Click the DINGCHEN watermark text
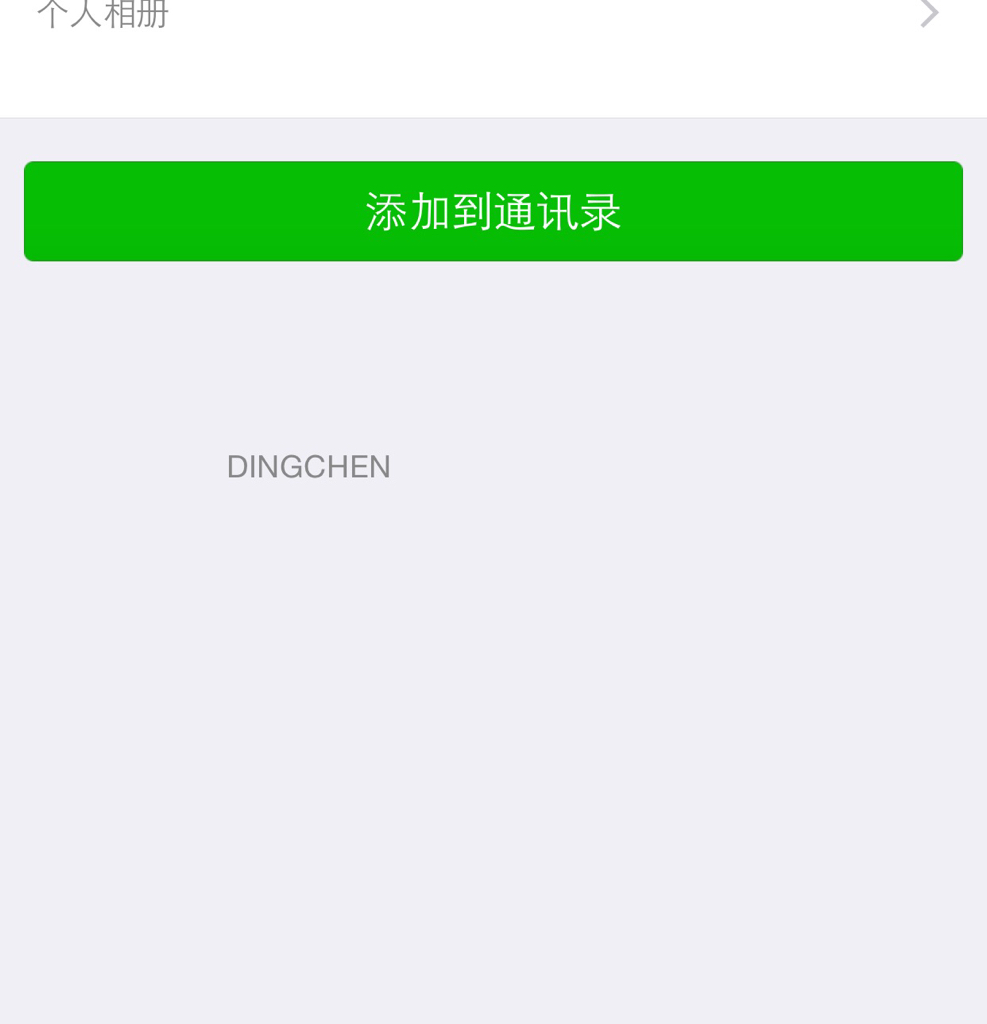 point(308,466)
